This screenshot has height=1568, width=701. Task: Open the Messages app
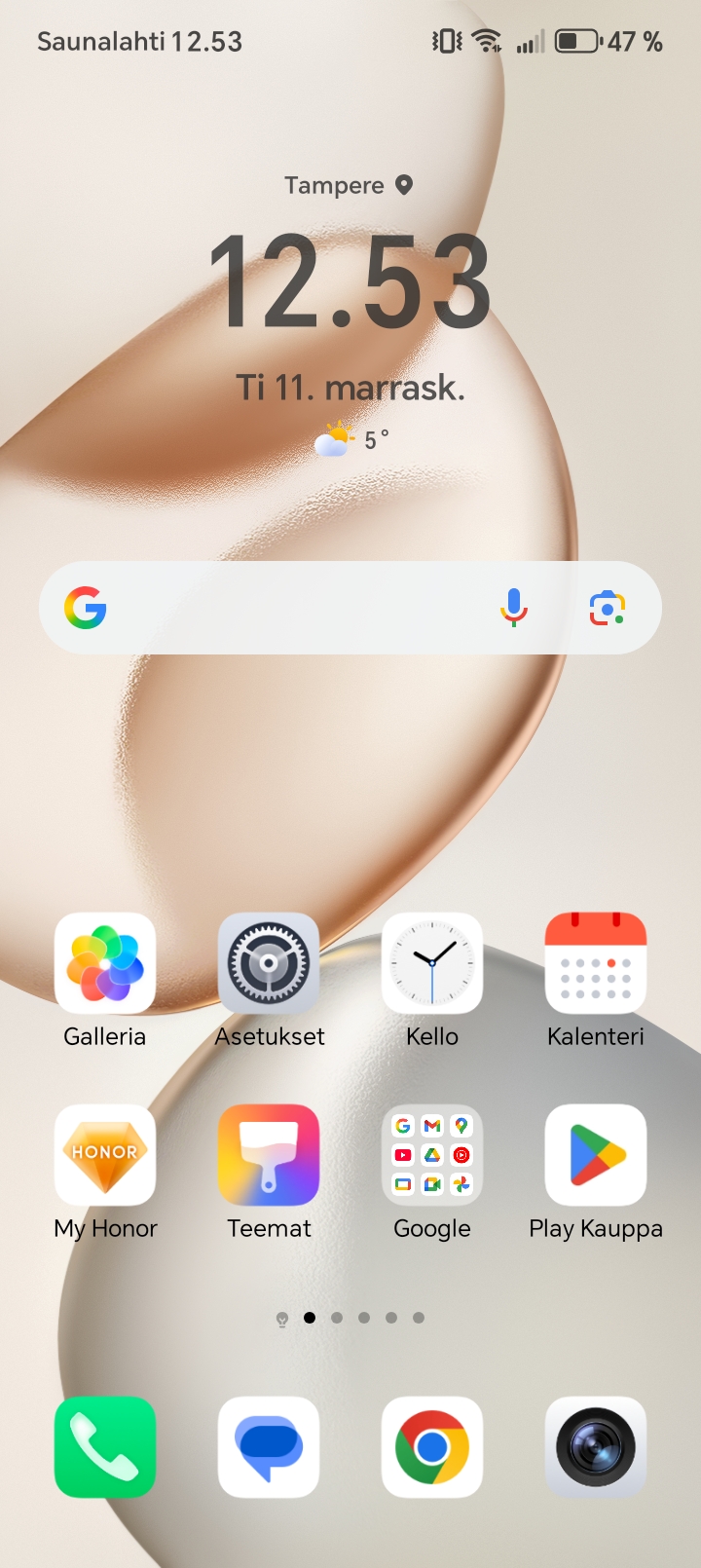point(269,1447)
